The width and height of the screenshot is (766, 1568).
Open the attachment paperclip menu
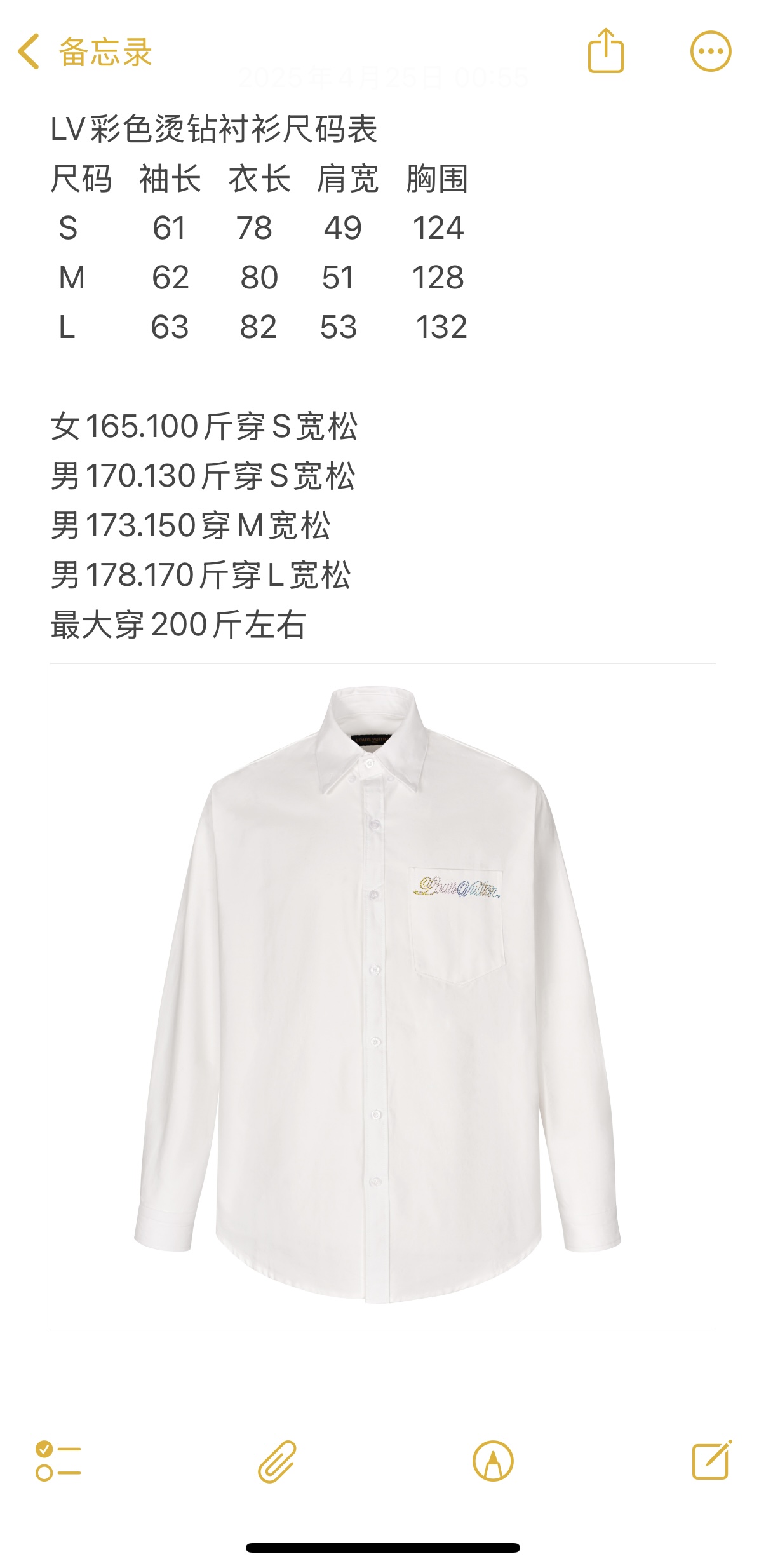click(x=277, y=1461)
